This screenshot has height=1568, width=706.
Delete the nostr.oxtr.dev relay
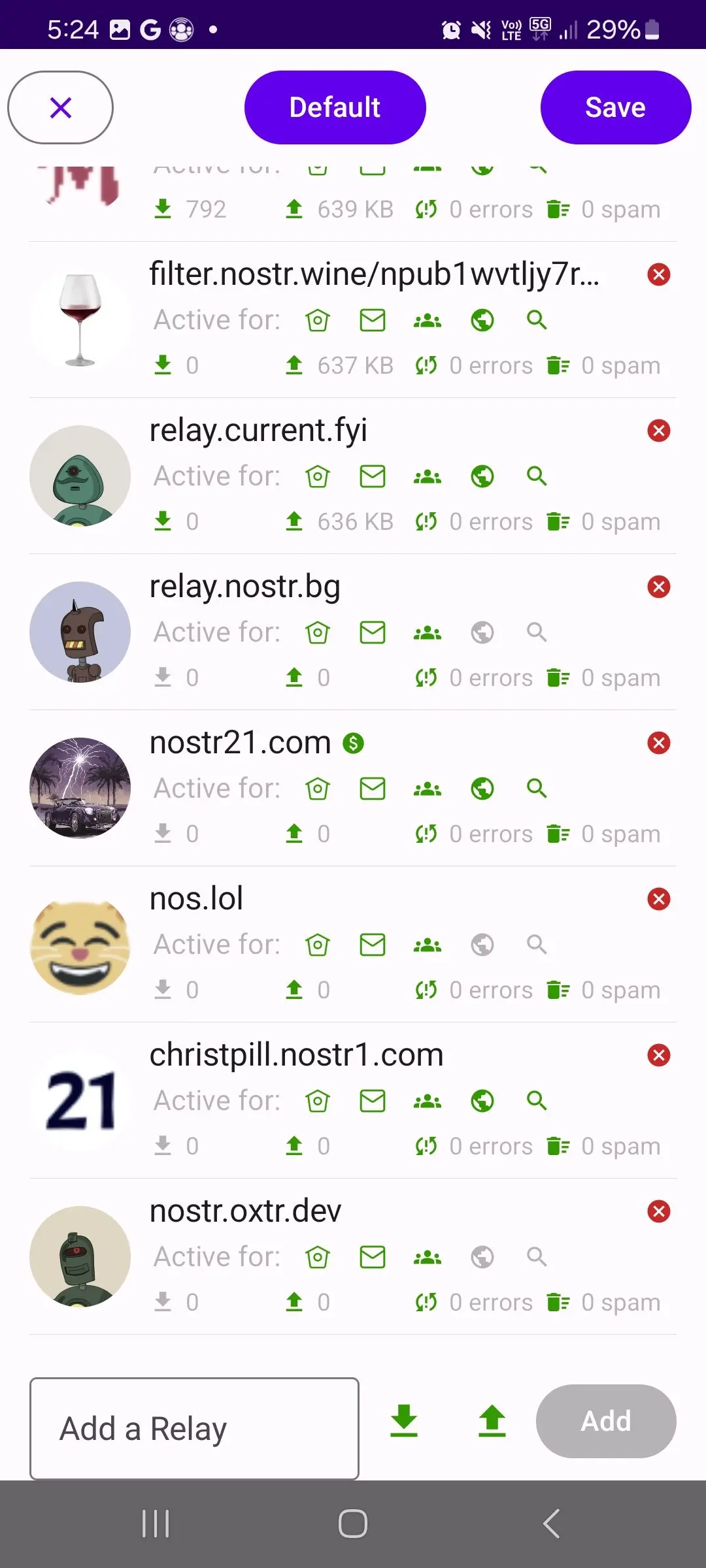tap(658, 1211)
